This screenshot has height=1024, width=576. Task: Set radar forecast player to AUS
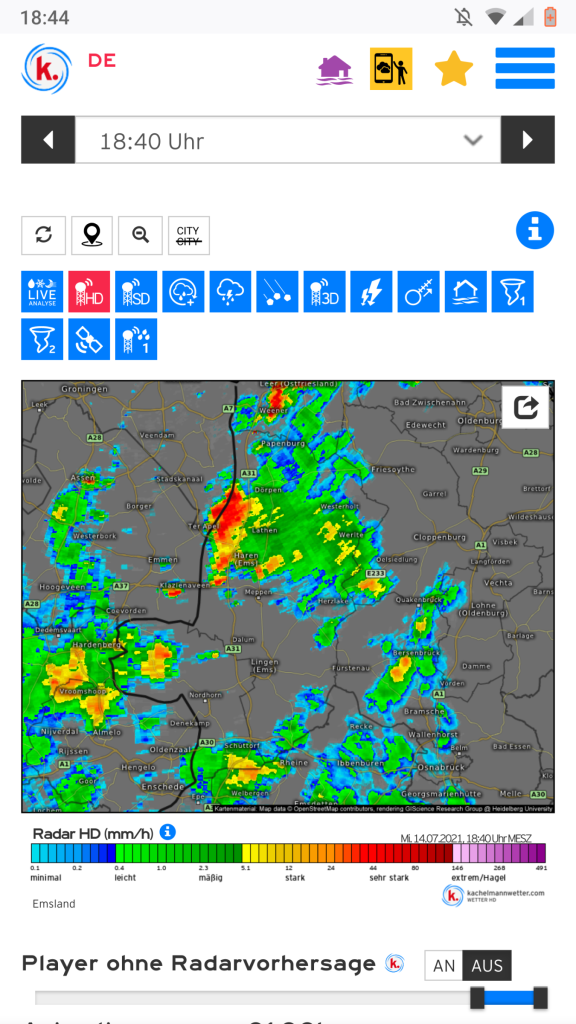[x=487, y=965]
